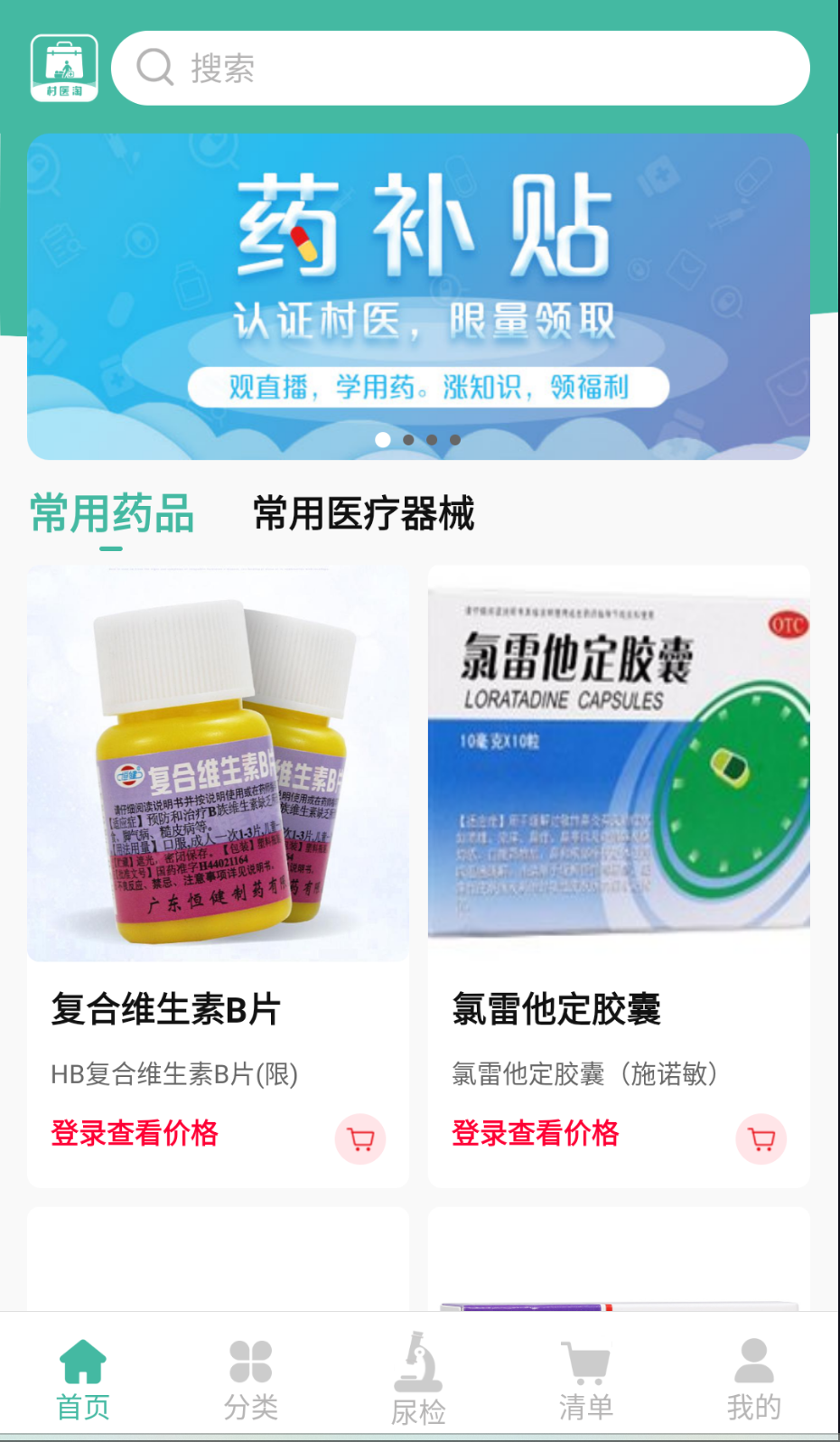
Task: Open the 尿检 urine test tab
Action: click(419, 1379)
